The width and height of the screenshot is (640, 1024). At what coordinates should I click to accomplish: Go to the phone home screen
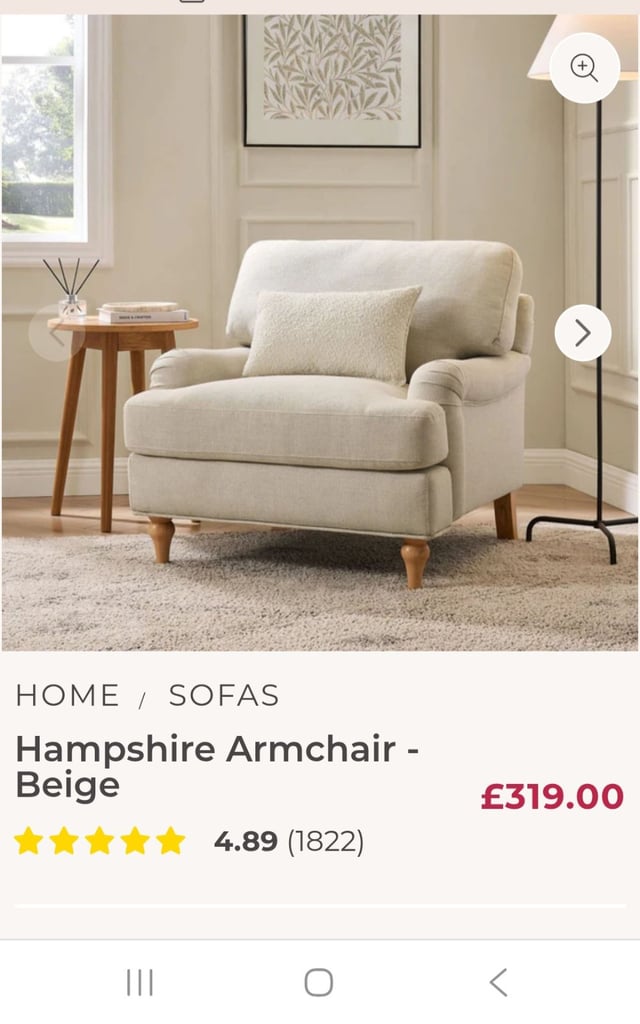click(319, 982)
